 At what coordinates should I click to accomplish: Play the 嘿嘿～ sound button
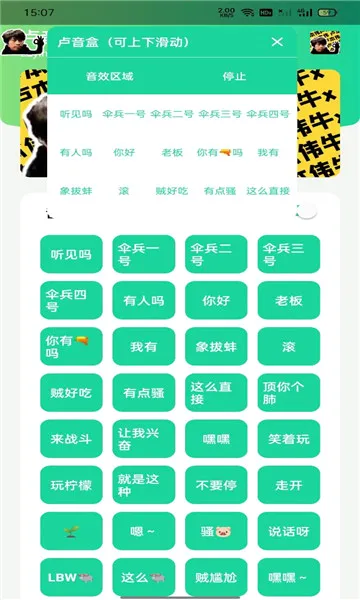289,577
